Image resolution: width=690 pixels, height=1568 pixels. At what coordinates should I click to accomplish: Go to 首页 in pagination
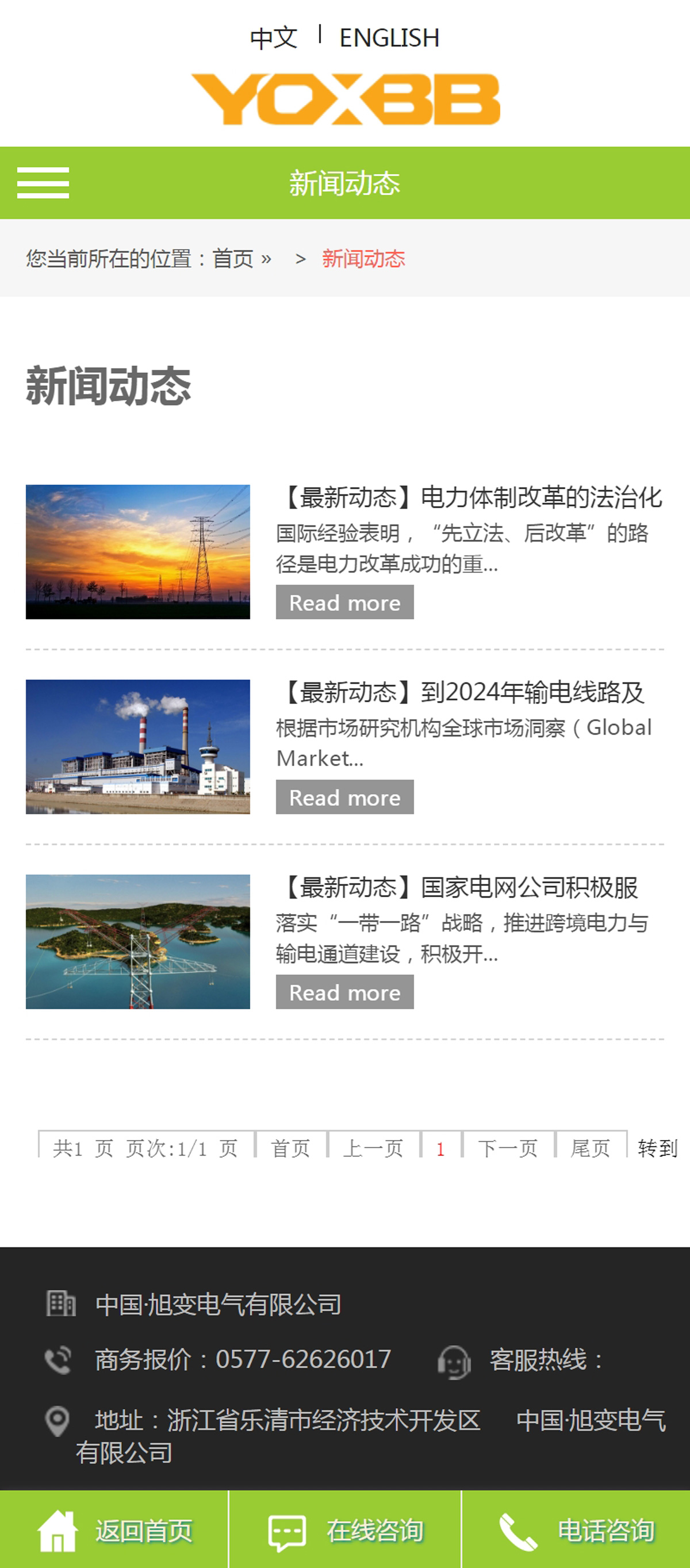pyautogui.click(x=290, y=1147)
